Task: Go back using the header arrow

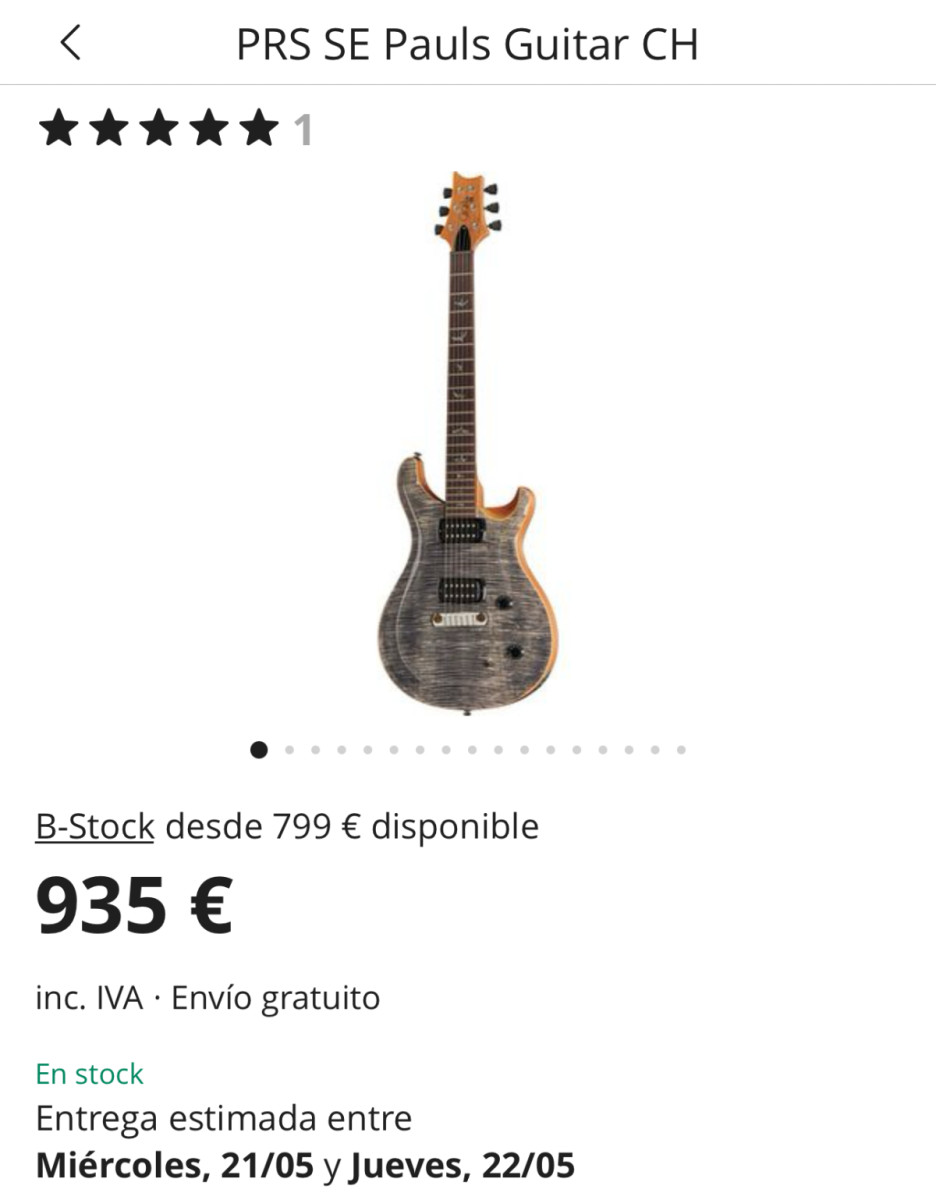Action: [x=69, y=43]
